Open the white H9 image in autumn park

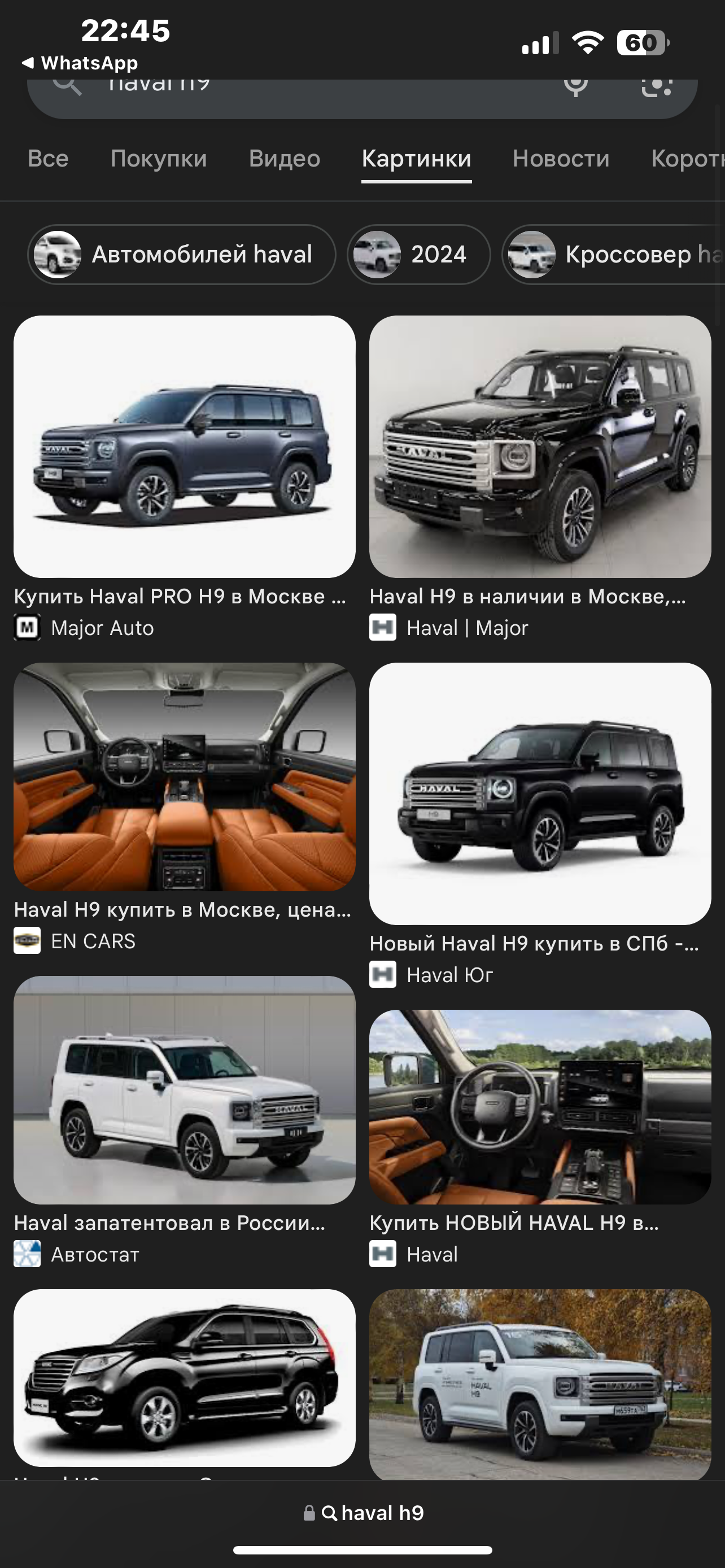[540, 1385]
